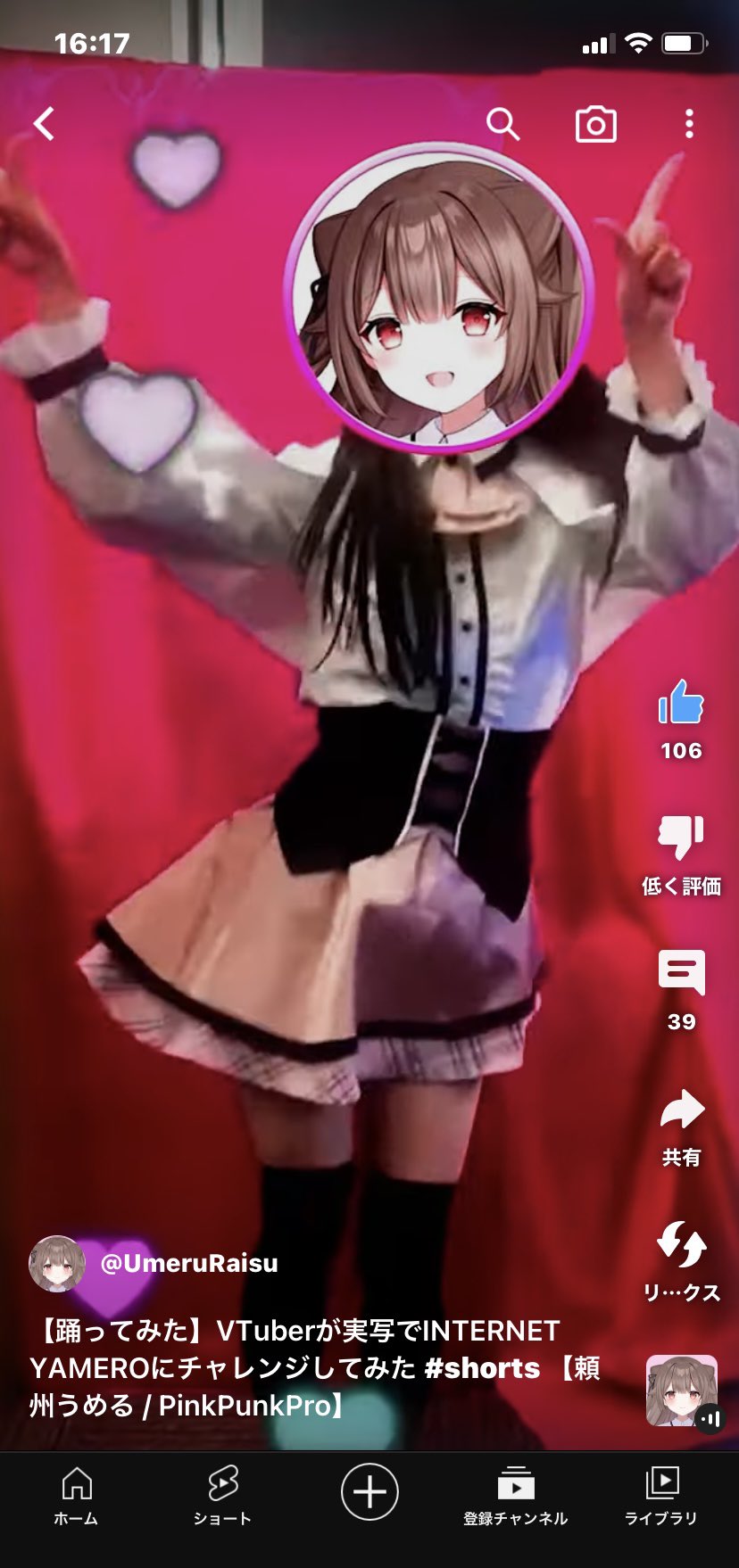Tap the plus create button

pyautogui.click(x=369, y=1490)
